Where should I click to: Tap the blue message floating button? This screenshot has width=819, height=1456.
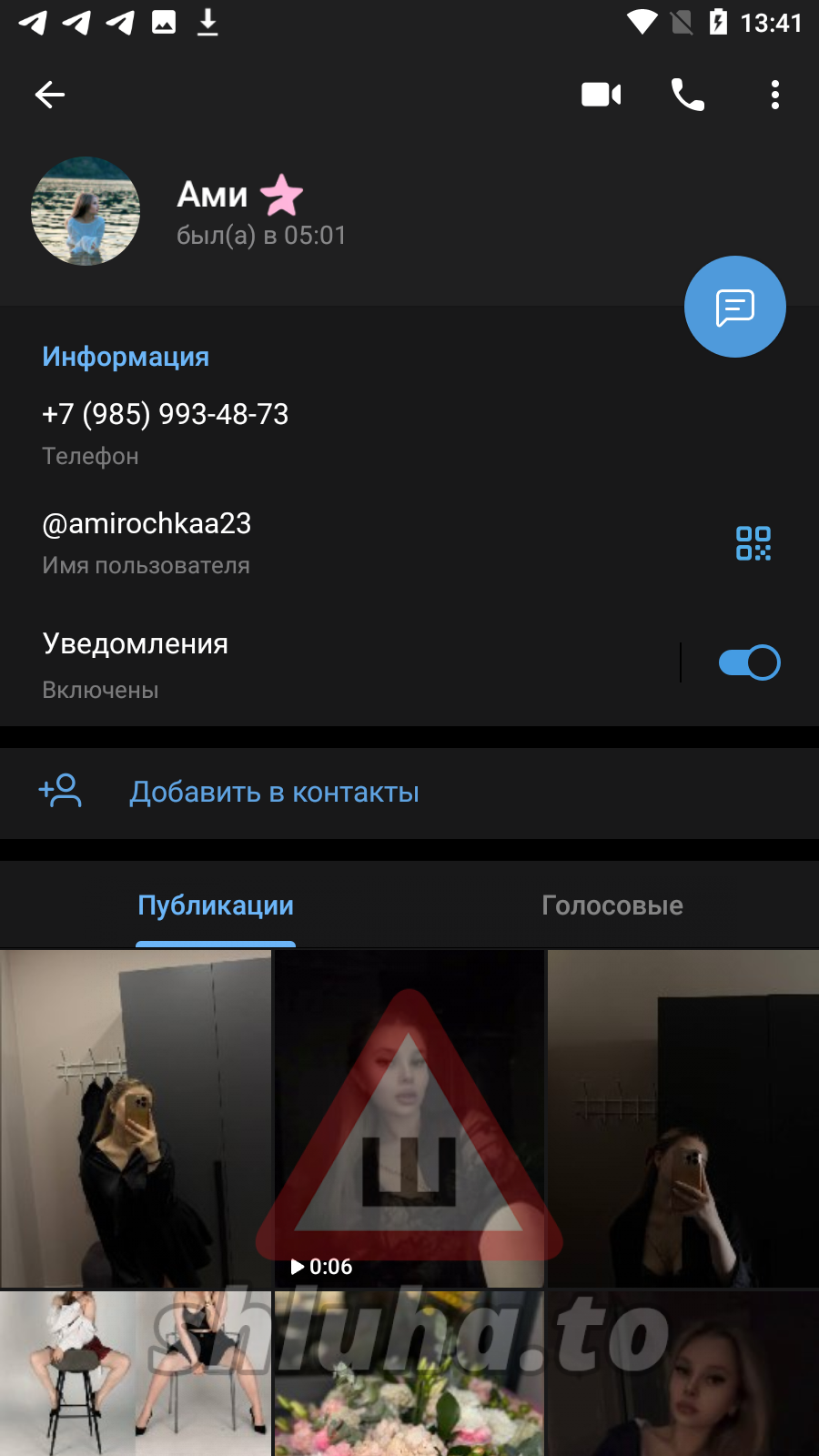click(x=734, y=307)
